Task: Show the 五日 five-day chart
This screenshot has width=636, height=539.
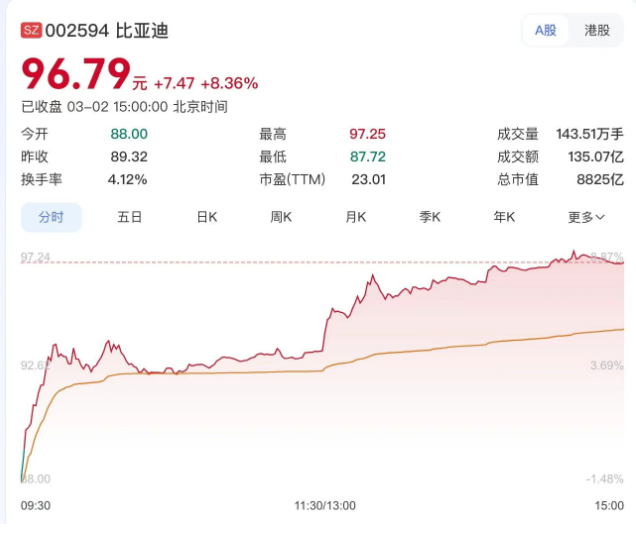Action: click(129, 217)
